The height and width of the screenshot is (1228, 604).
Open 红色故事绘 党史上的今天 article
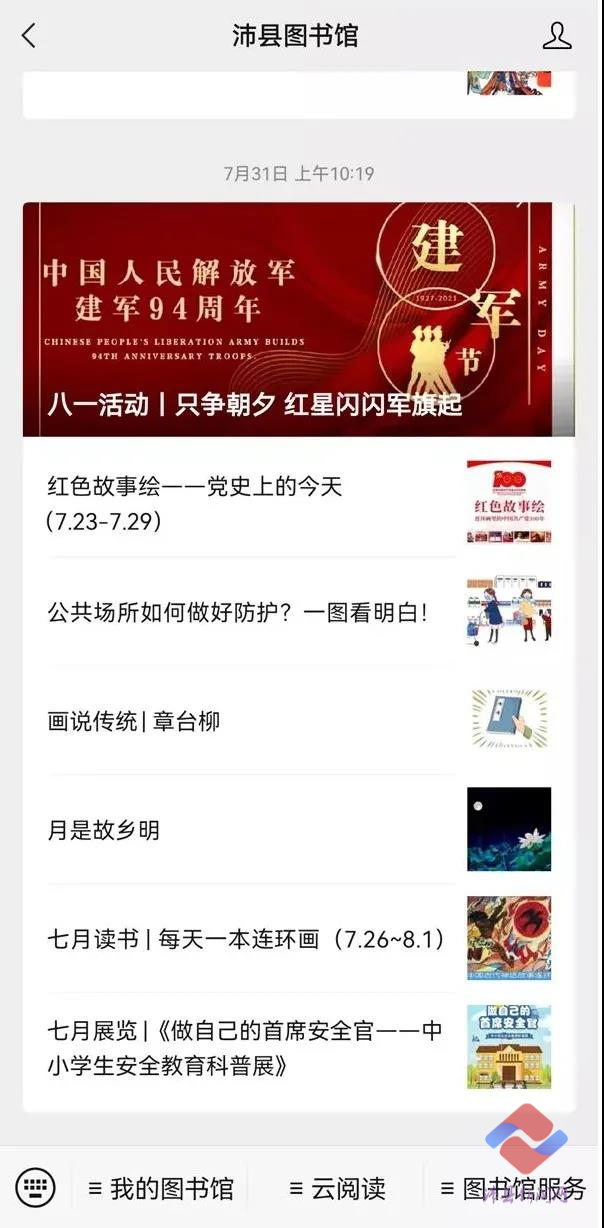click(x=250, y=503)
